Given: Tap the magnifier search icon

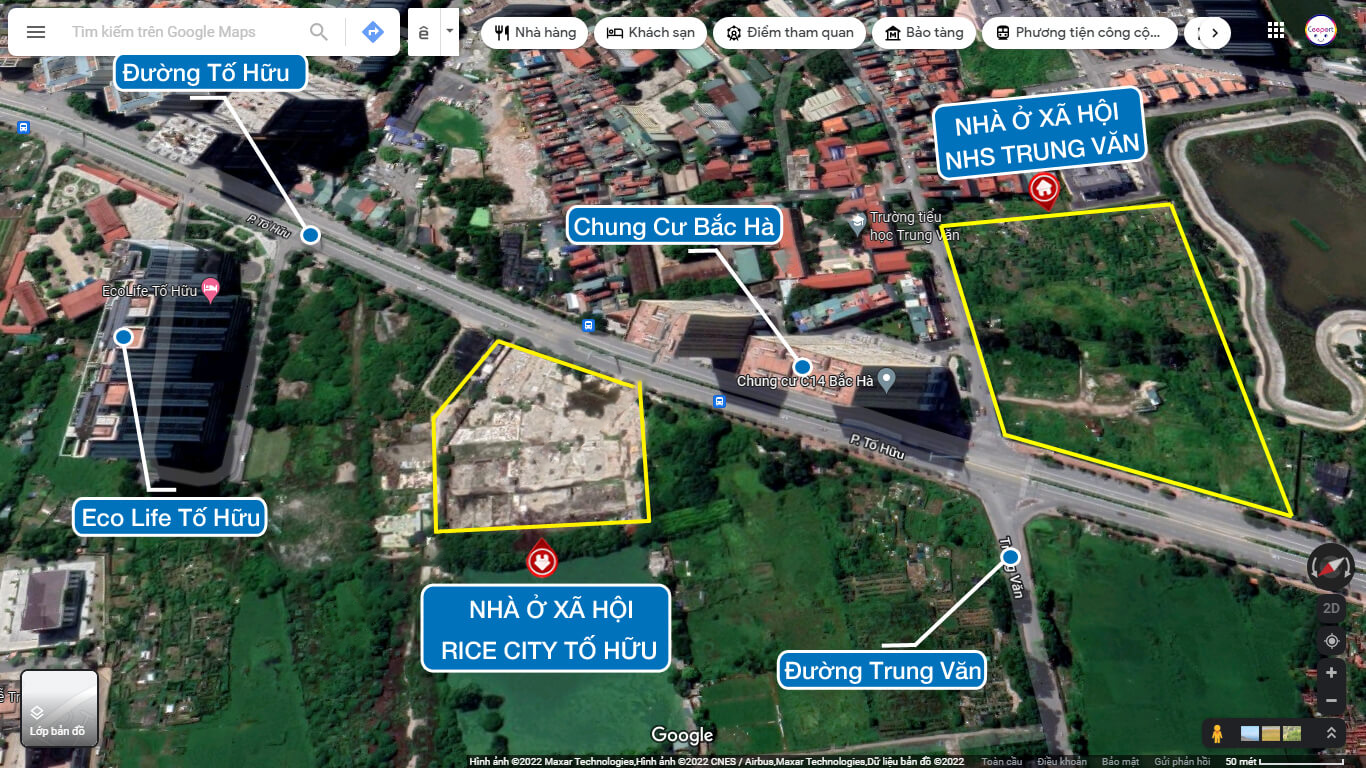Looking at the screenshot, I should point(319,32).
